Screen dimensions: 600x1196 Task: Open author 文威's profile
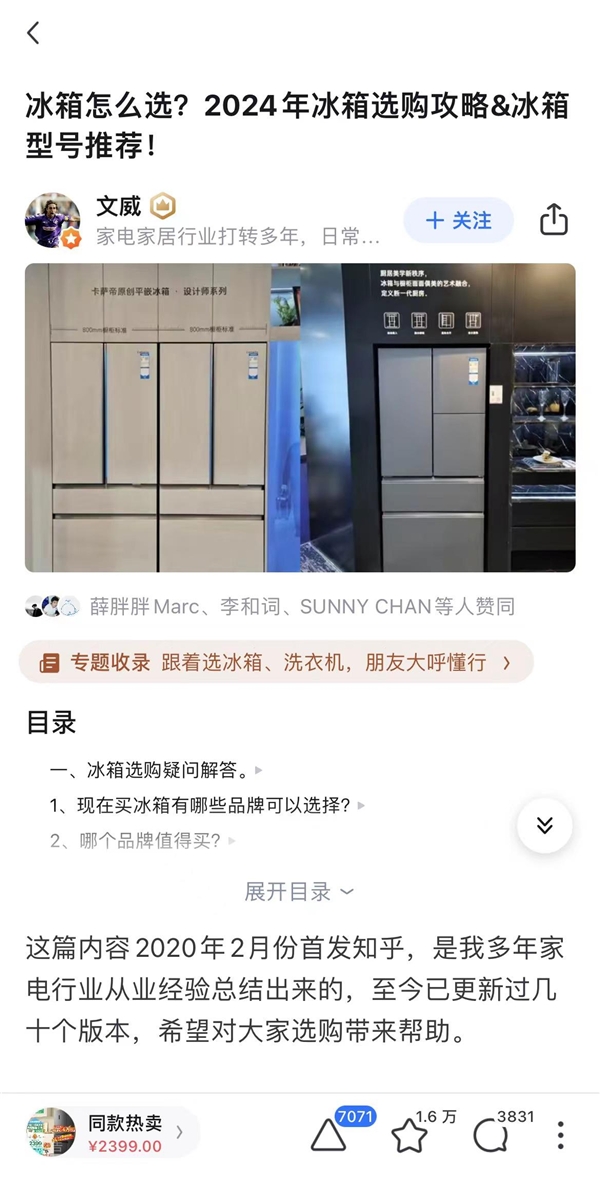click(118, 206)
